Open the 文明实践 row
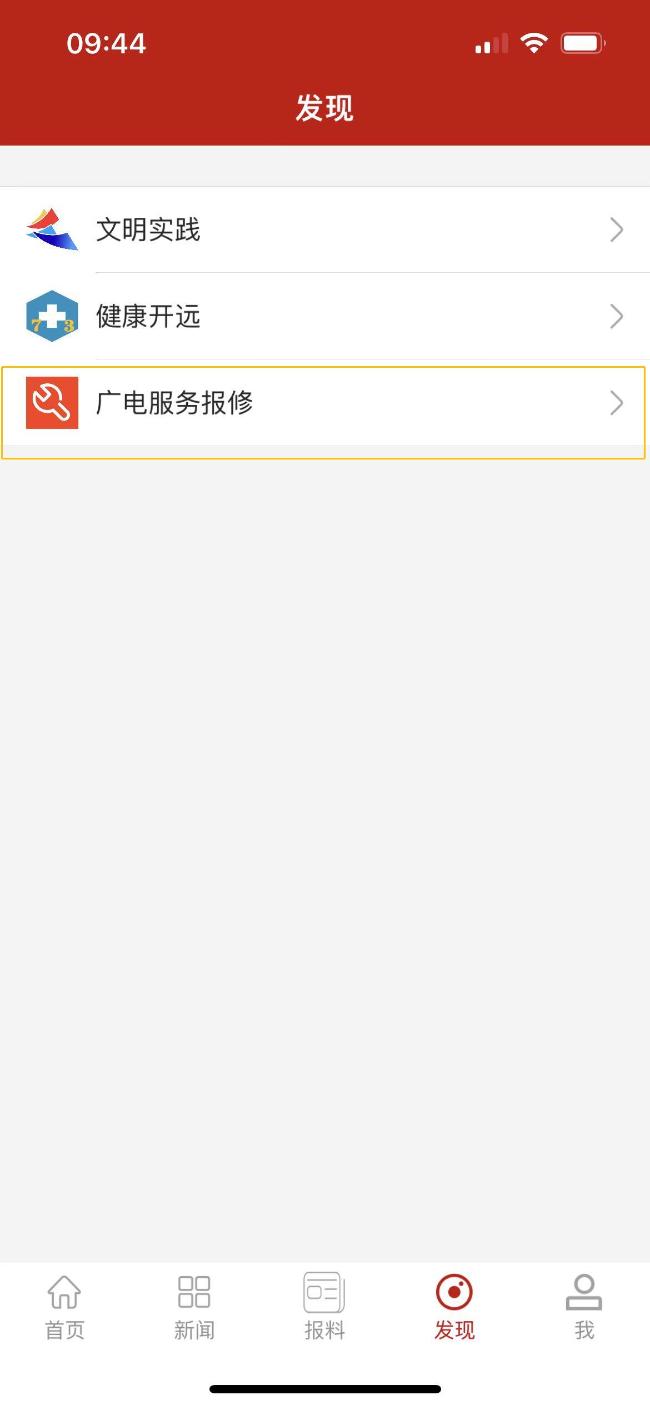 click(325, 230)
